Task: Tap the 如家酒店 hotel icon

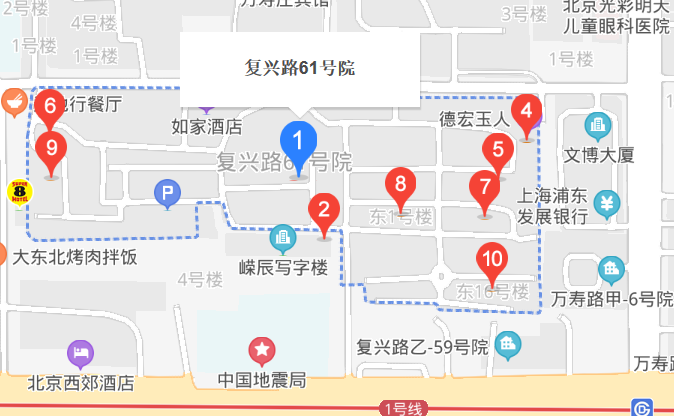Action: click(x=207, y=108)
